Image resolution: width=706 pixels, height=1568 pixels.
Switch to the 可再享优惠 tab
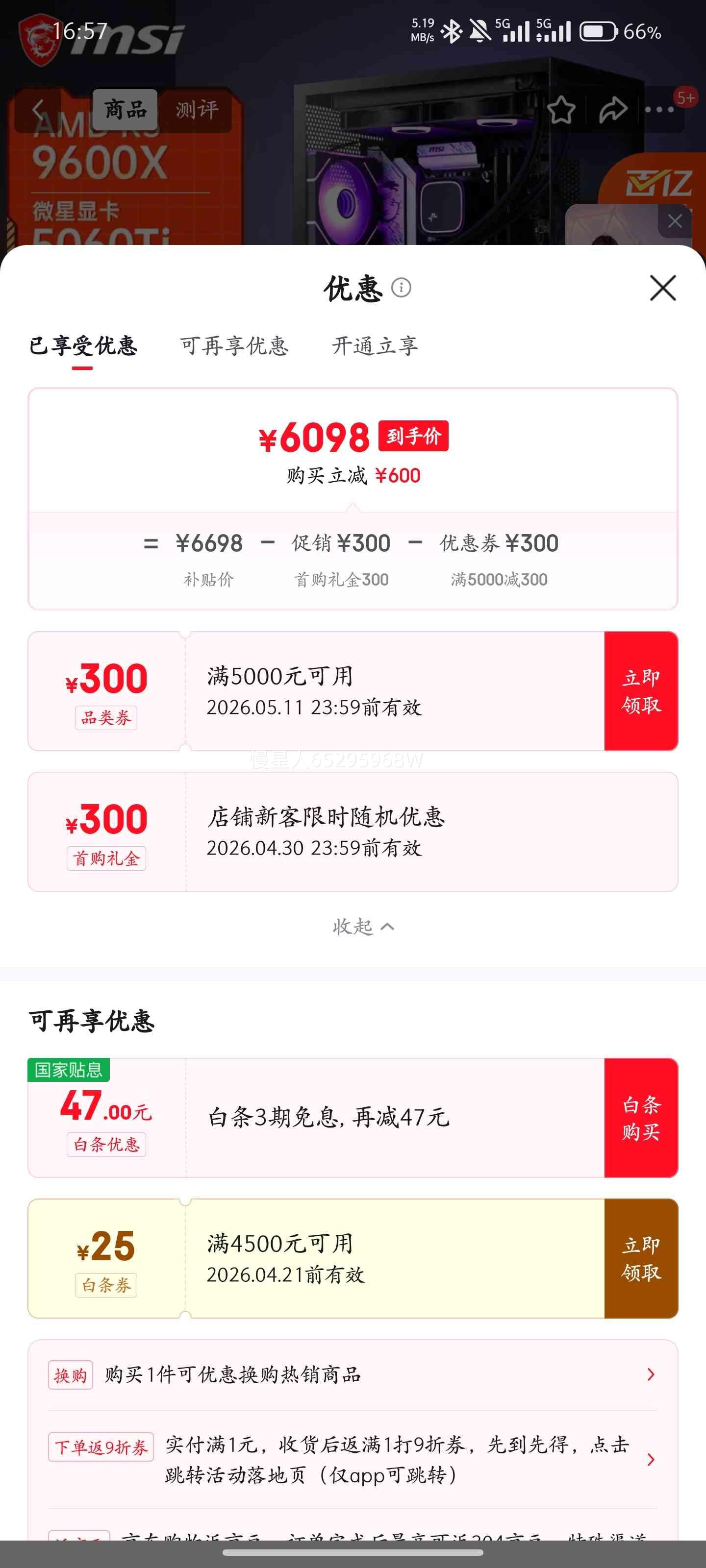point(234,346)
